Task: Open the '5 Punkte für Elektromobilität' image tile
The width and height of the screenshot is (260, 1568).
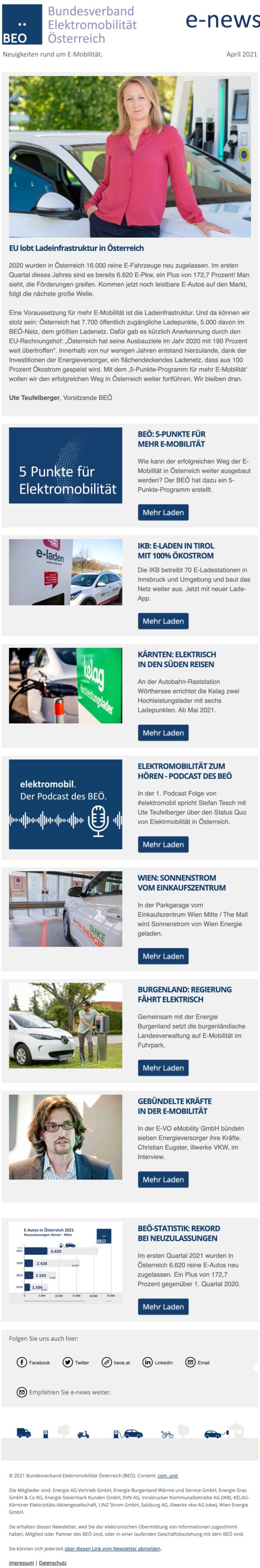Action: coord(65,466)
